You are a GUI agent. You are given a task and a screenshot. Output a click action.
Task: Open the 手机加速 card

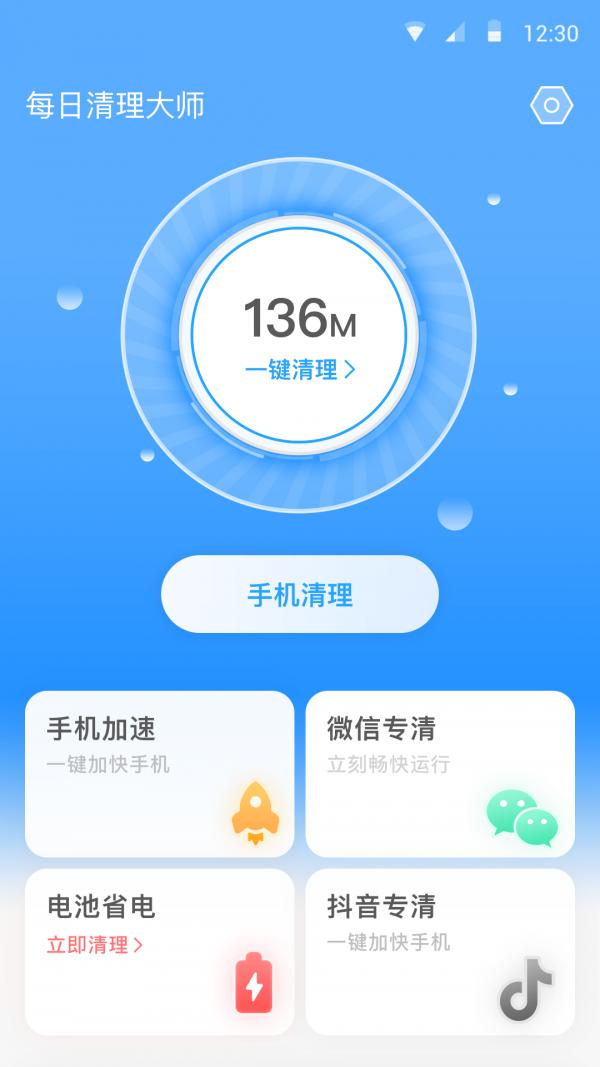click(x=160, y=773)
